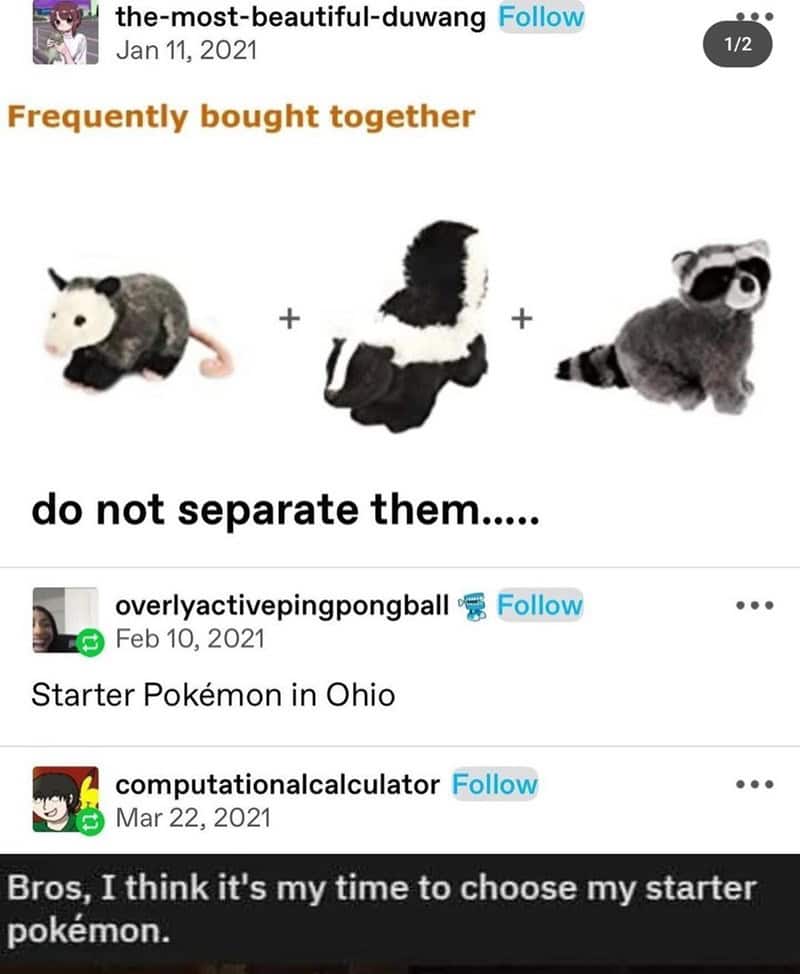
Task: Click the-most-beautiful-duwang's avatar
Action: pos(60,30)
